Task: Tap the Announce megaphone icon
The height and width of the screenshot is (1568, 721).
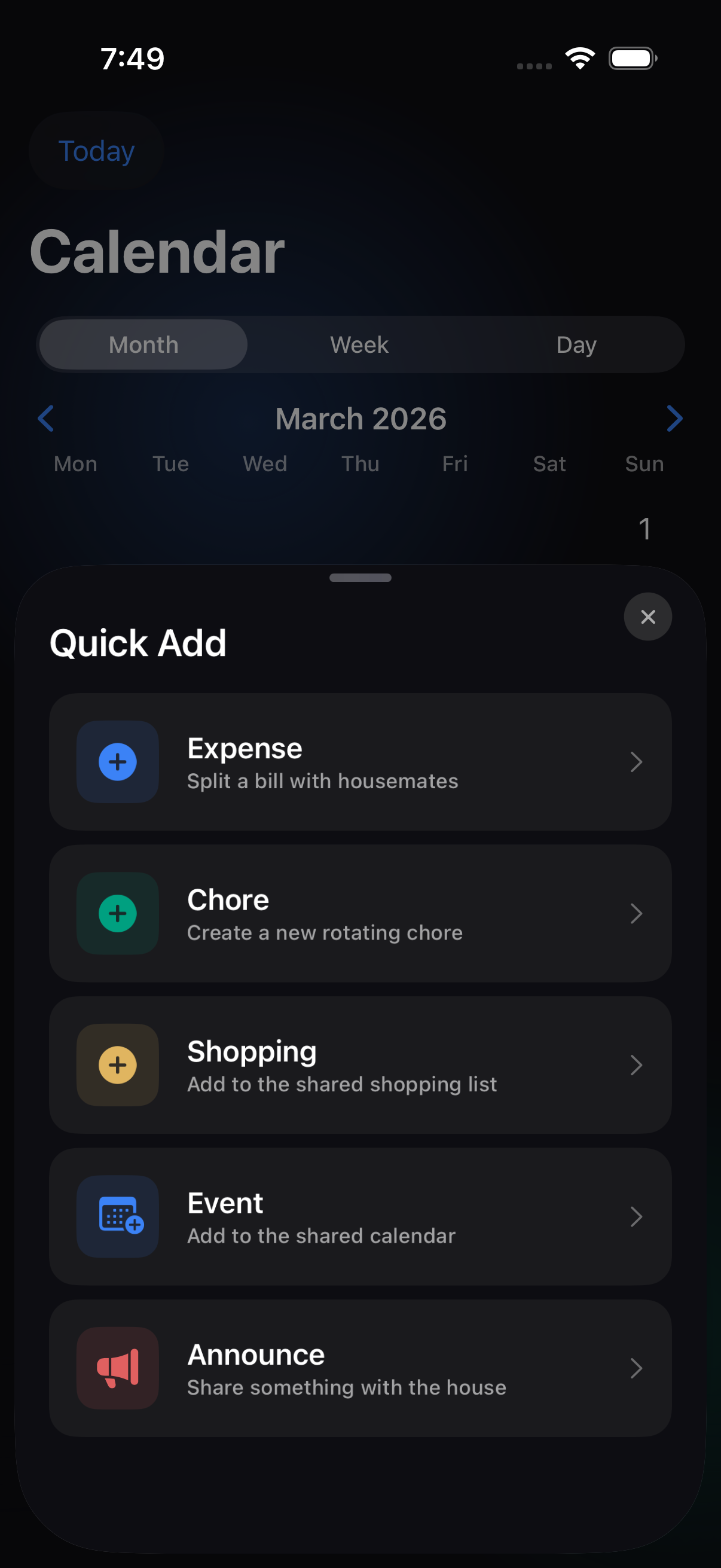Action: 117,1368
